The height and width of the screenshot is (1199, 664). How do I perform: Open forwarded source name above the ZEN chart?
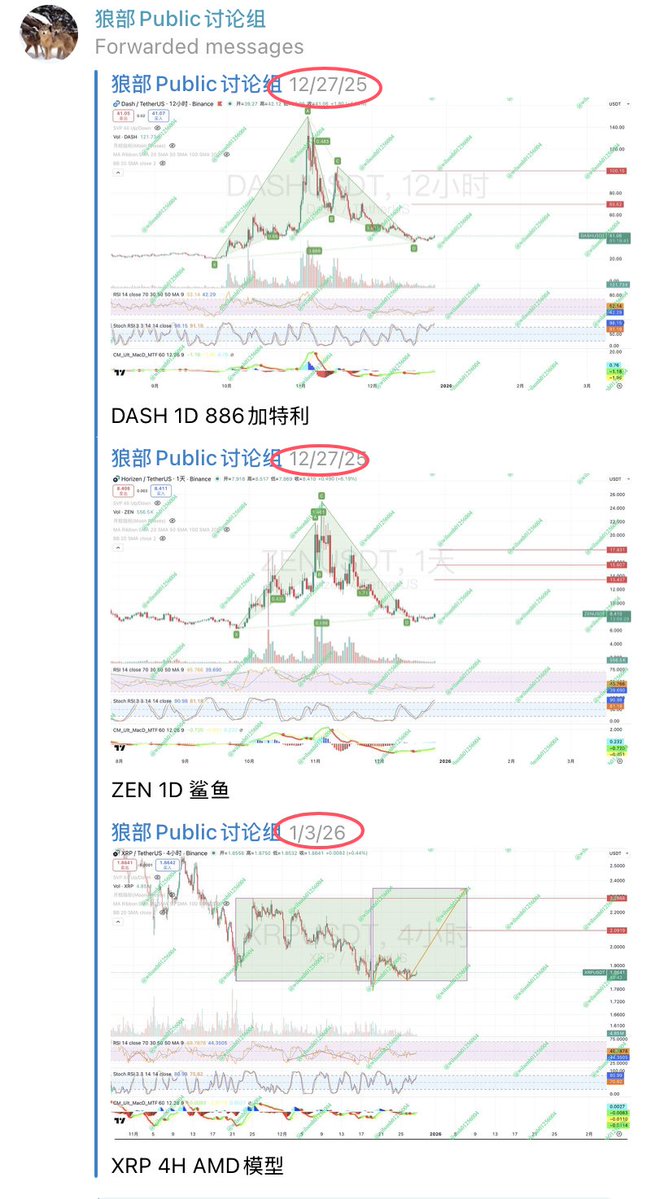pos(196,459)
